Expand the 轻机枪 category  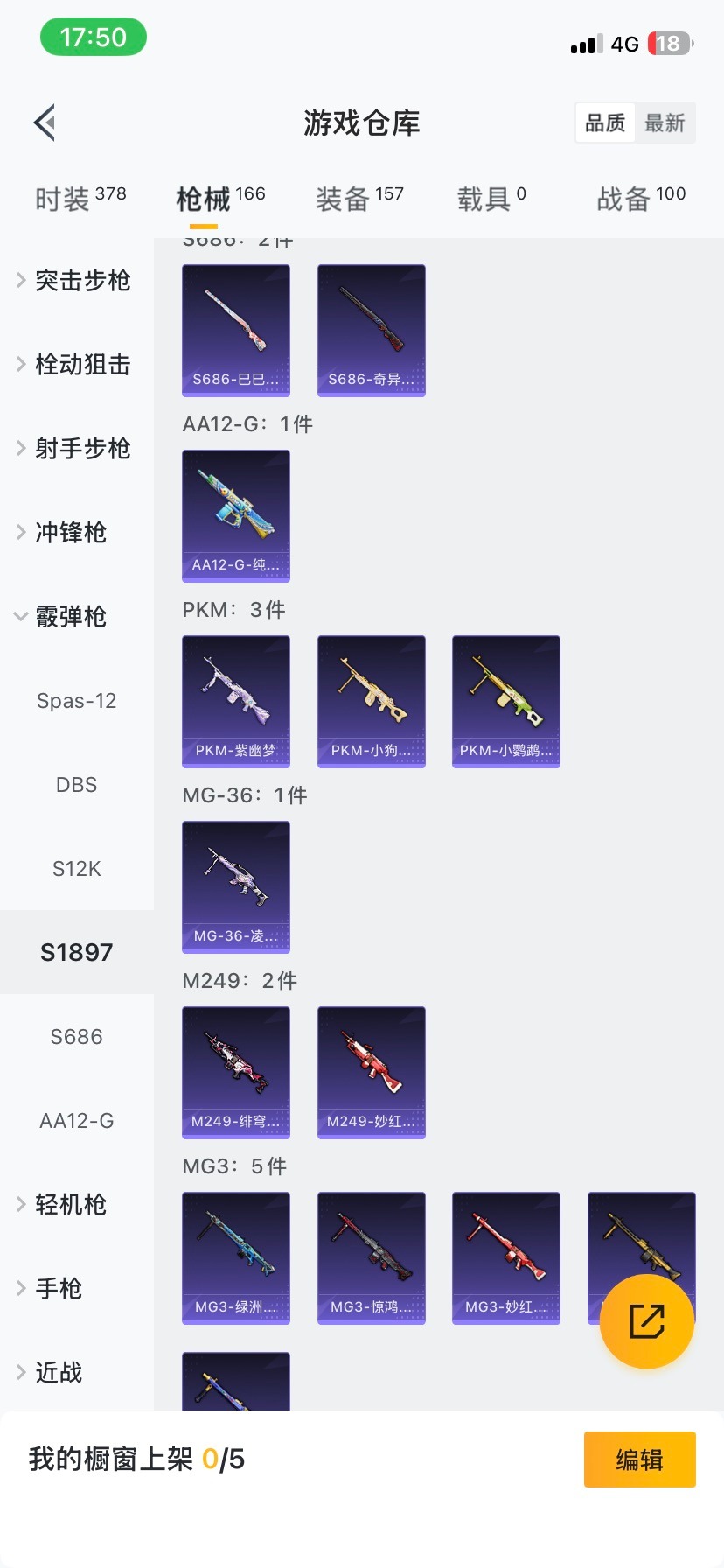click(x=70, y=1205)
